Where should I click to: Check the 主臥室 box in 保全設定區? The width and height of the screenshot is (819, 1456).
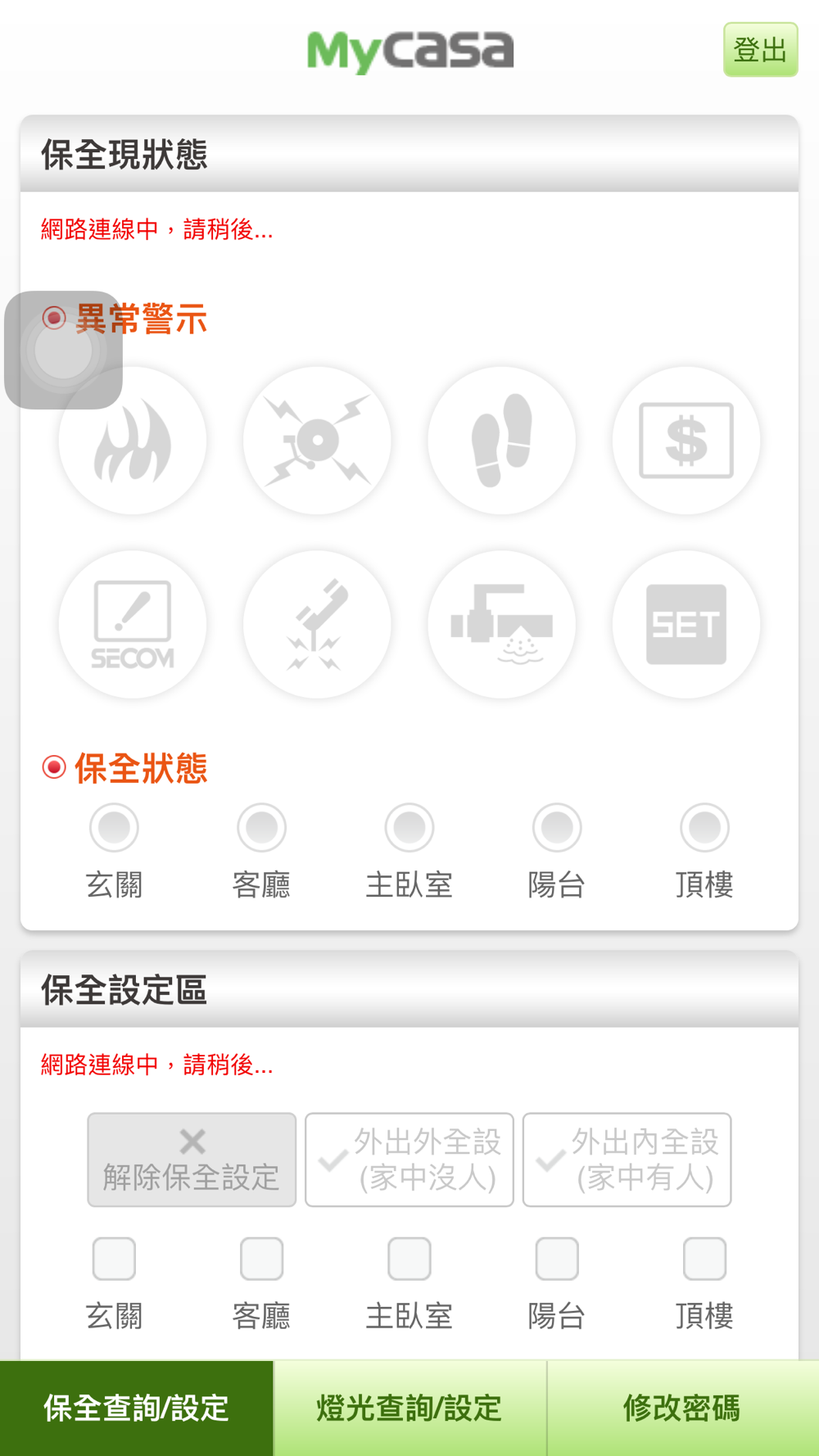click(409, 1259)
